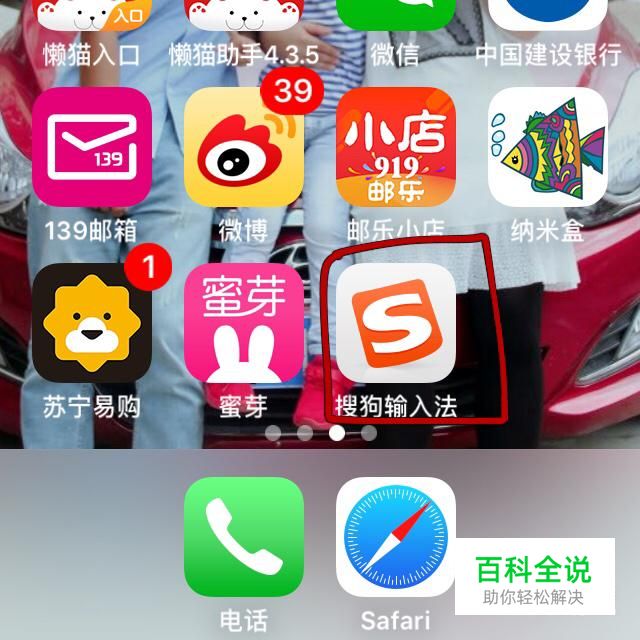This screenshot has width=640, height=640.
Task: Launch the 139邮箱 mail app
Action: click(x=92, y=147)
